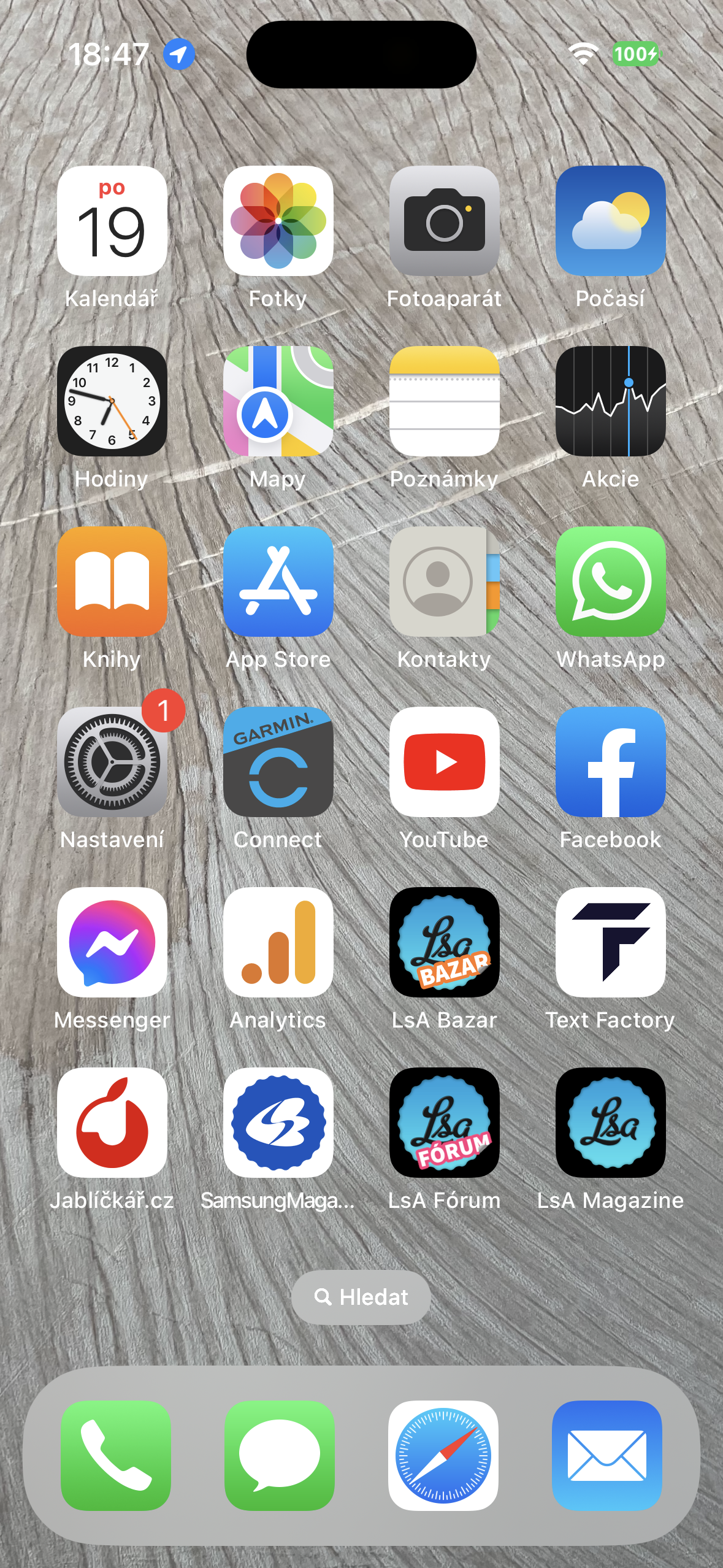This screenshot has height=1568, width=723.
Task: Launch Safari from the dock
Action: [443, 1455]
